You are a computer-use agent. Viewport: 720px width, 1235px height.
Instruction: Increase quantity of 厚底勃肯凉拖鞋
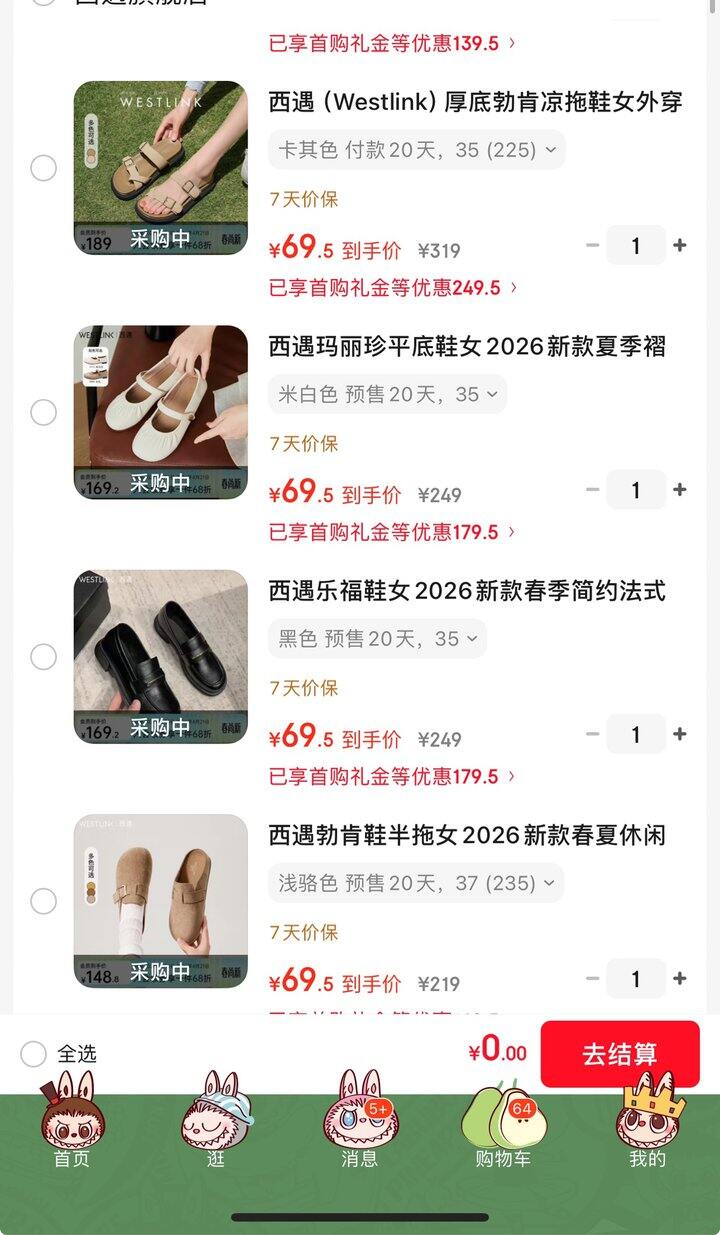pyautogui.click(x=680, y=245)
